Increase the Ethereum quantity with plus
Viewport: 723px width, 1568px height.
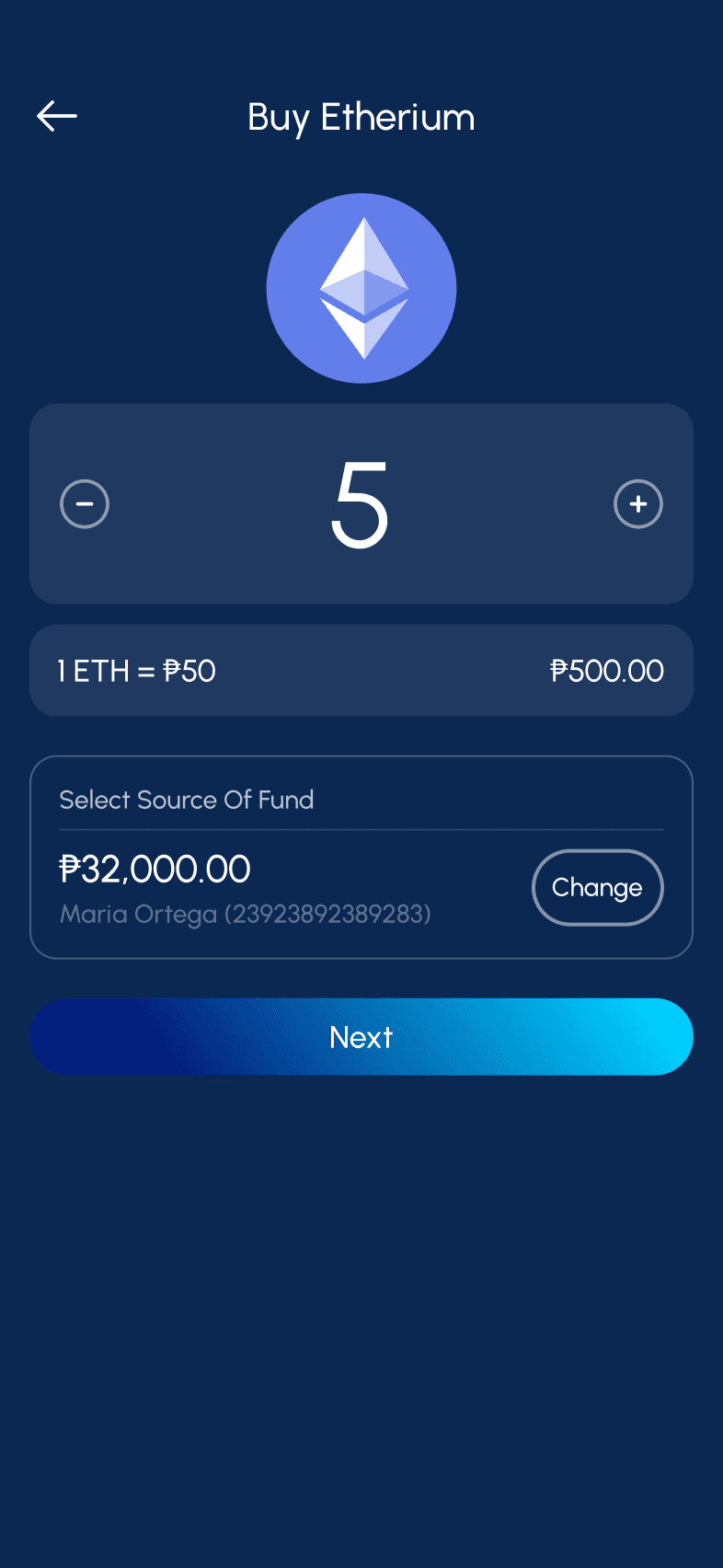point(638,504)
